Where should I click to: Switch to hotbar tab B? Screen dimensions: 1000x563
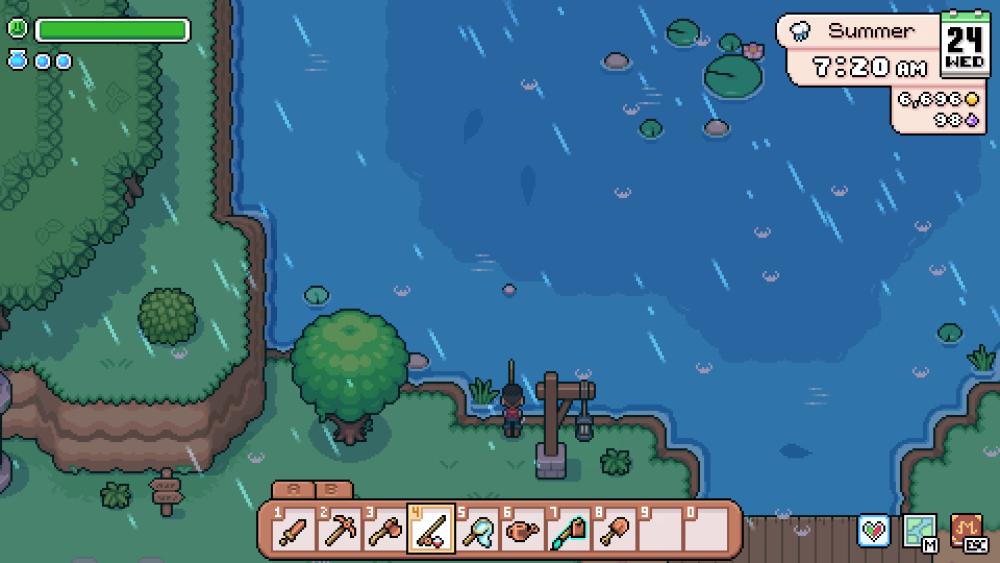[332, 490]
